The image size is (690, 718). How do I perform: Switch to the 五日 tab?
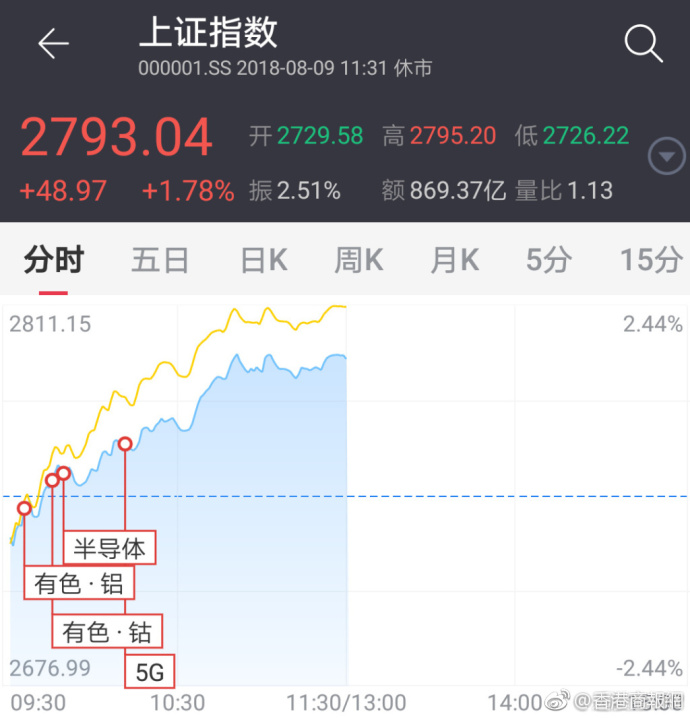[x=160, y=261]
